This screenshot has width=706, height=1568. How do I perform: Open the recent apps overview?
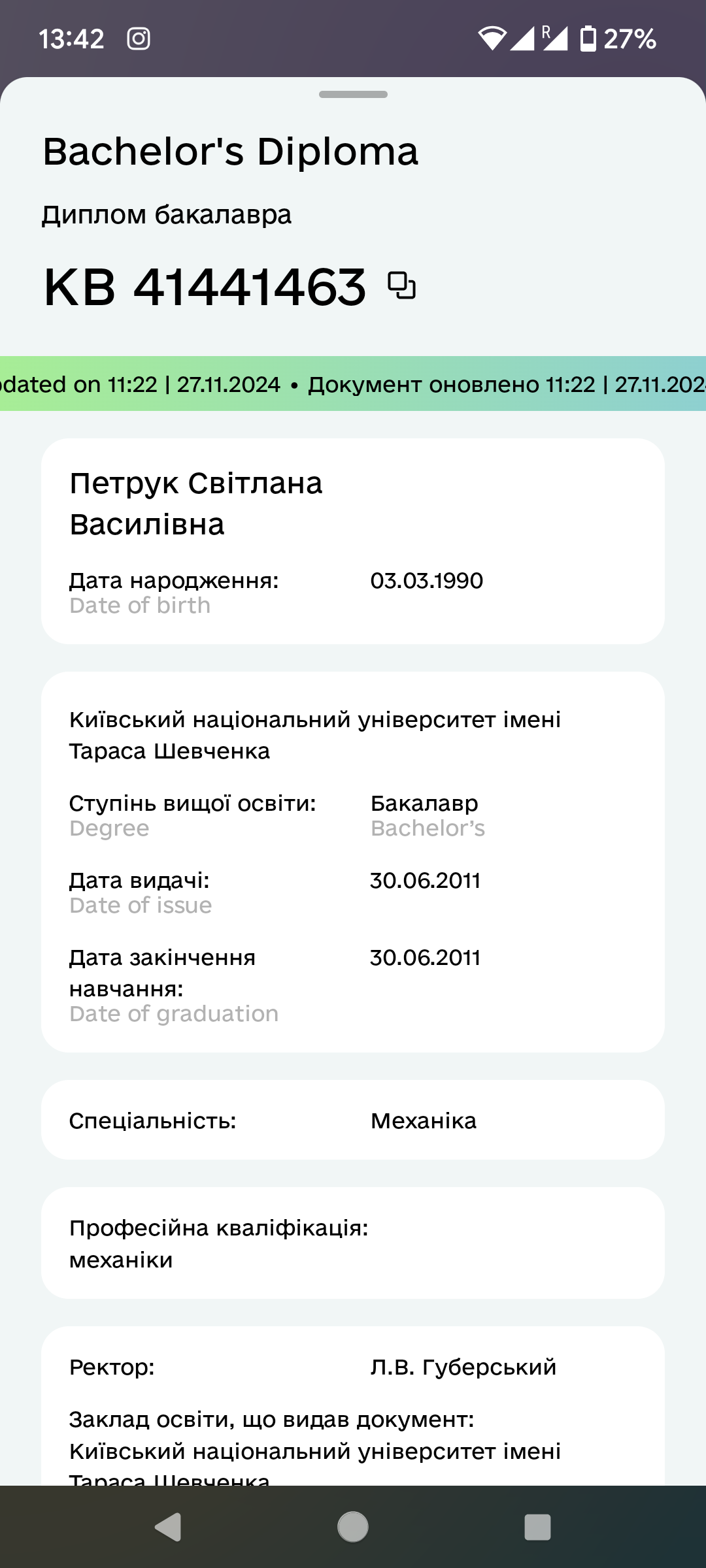coord(537,1527)
